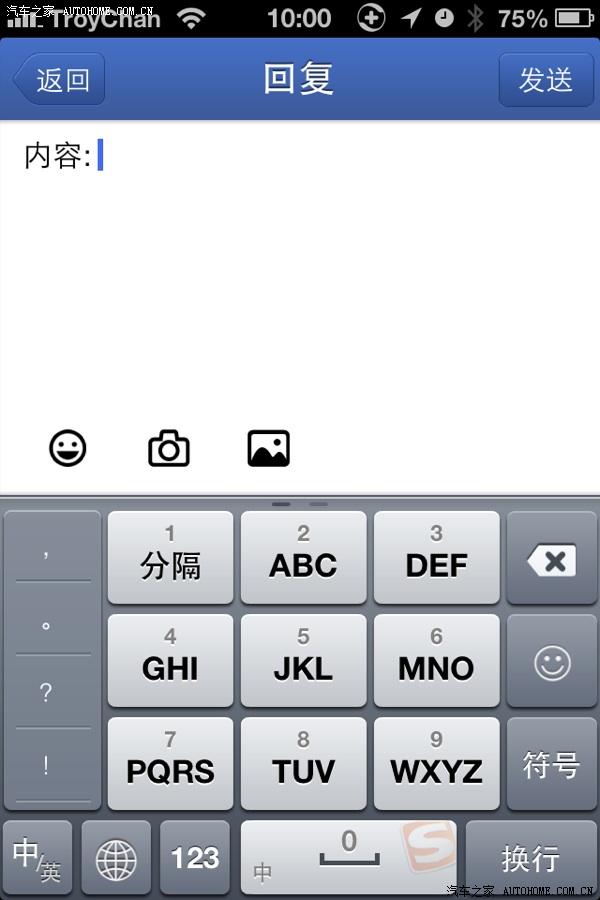
Task: Tap the keyboard's smiley face key
Action: [x=552, y=662]
